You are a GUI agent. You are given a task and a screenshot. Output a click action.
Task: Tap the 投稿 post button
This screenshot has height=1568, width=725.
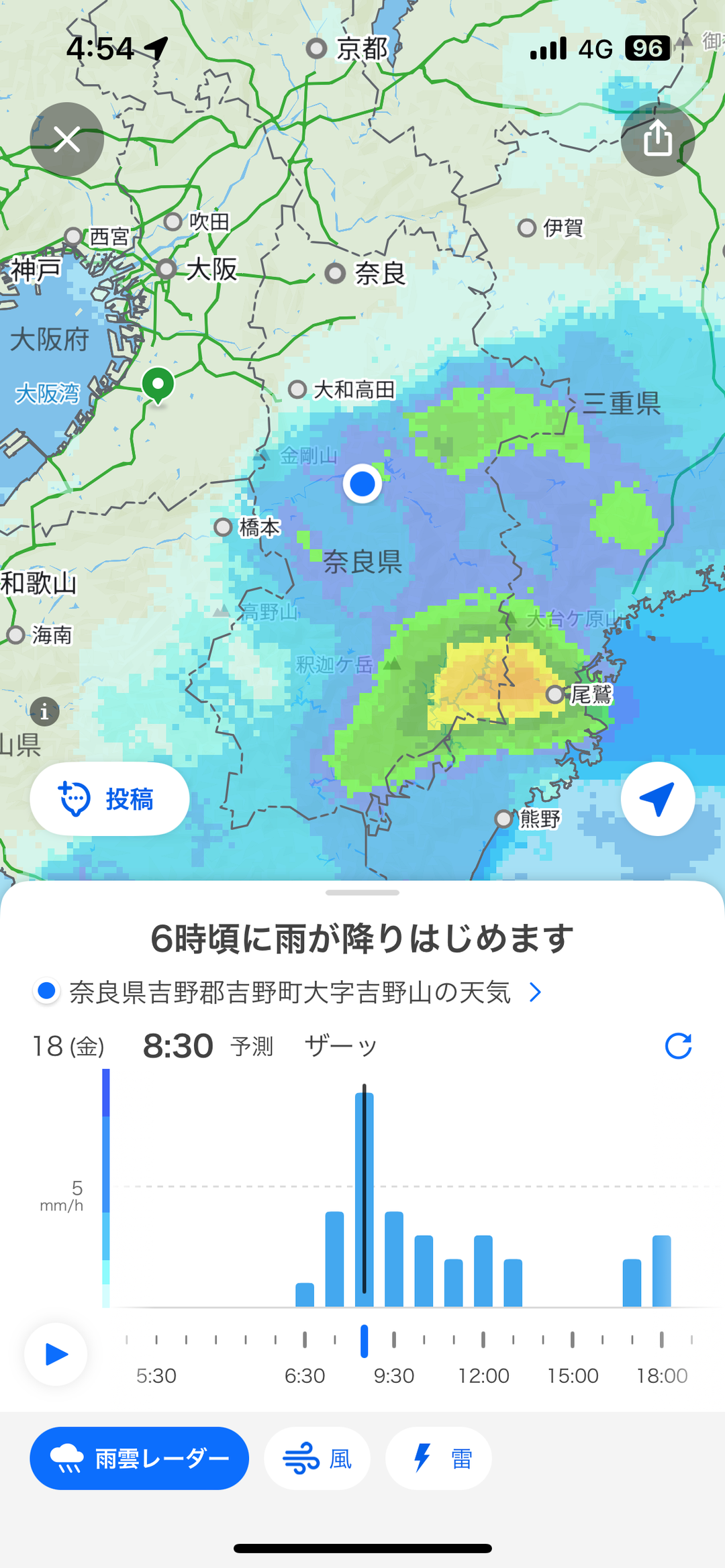(109, 798)
